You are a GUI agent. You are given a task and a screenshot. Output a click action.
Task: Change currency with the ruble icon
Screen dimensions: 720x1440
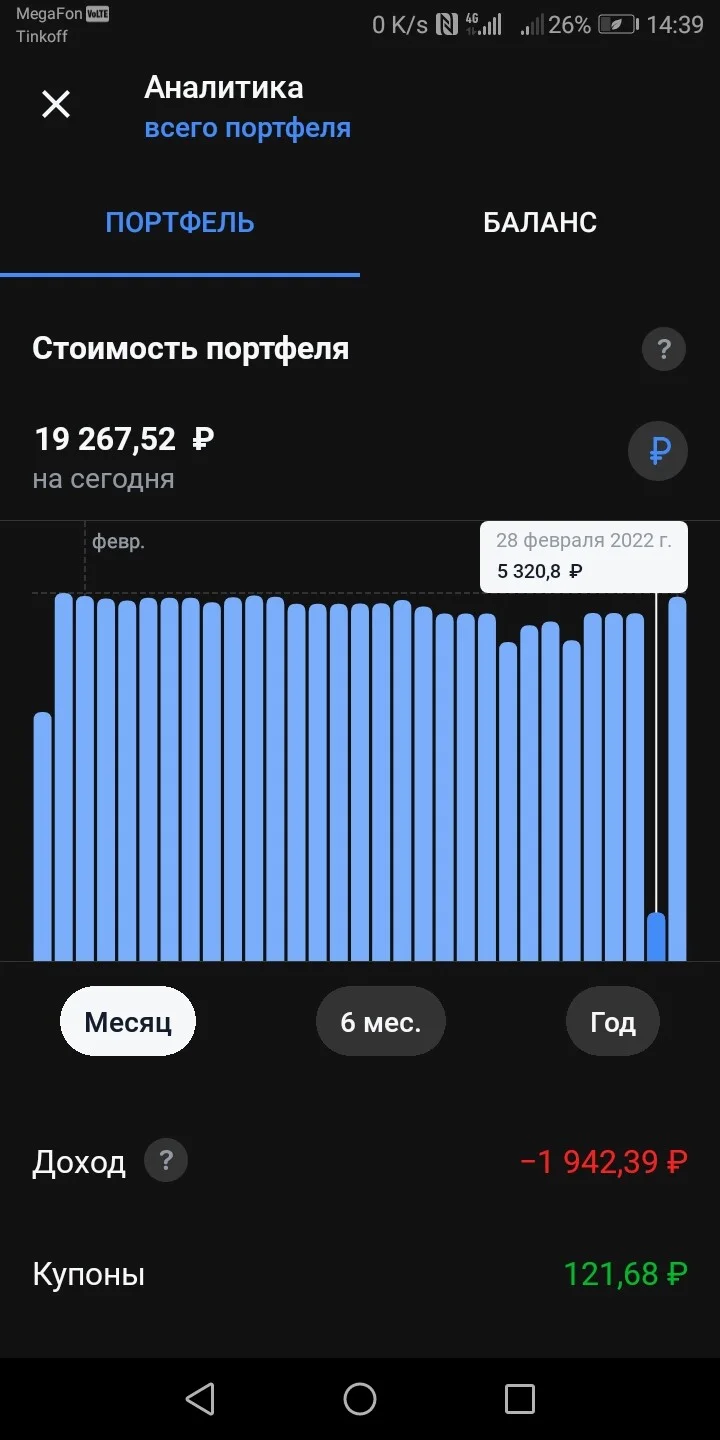[x=658, y=452]
